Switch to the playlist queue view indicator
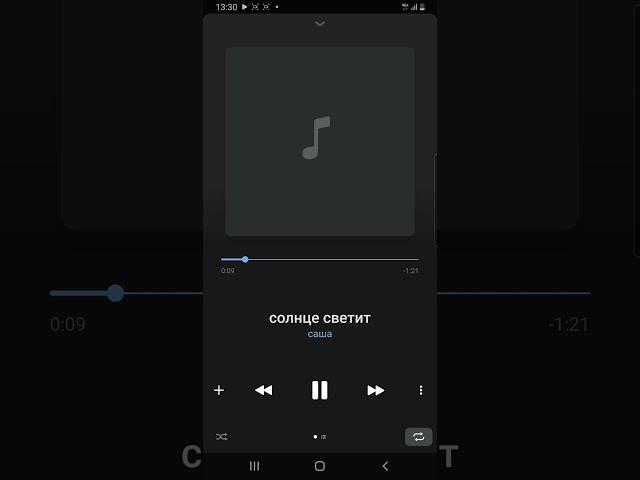 323,437
